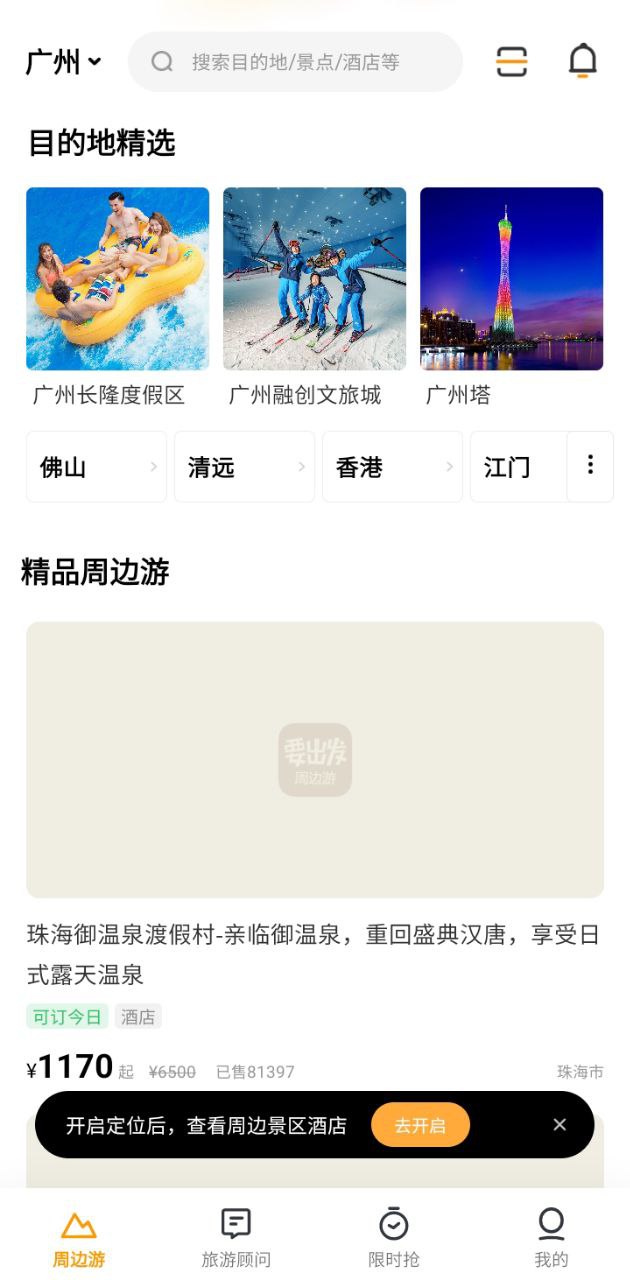Switch to the 我的 tab
The image size is (630, 1280).
point(551,1237)
